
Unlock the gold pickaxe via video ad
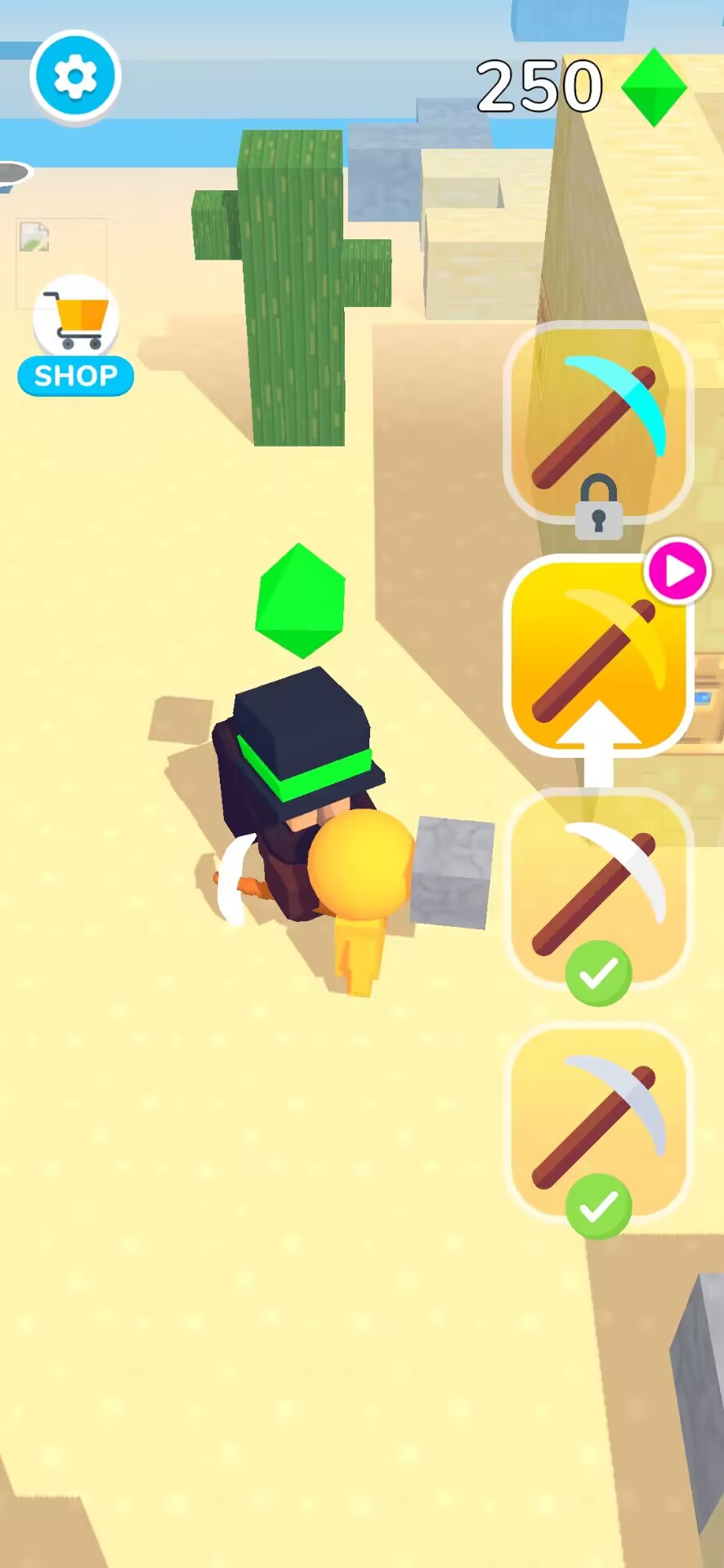[599, 653]
